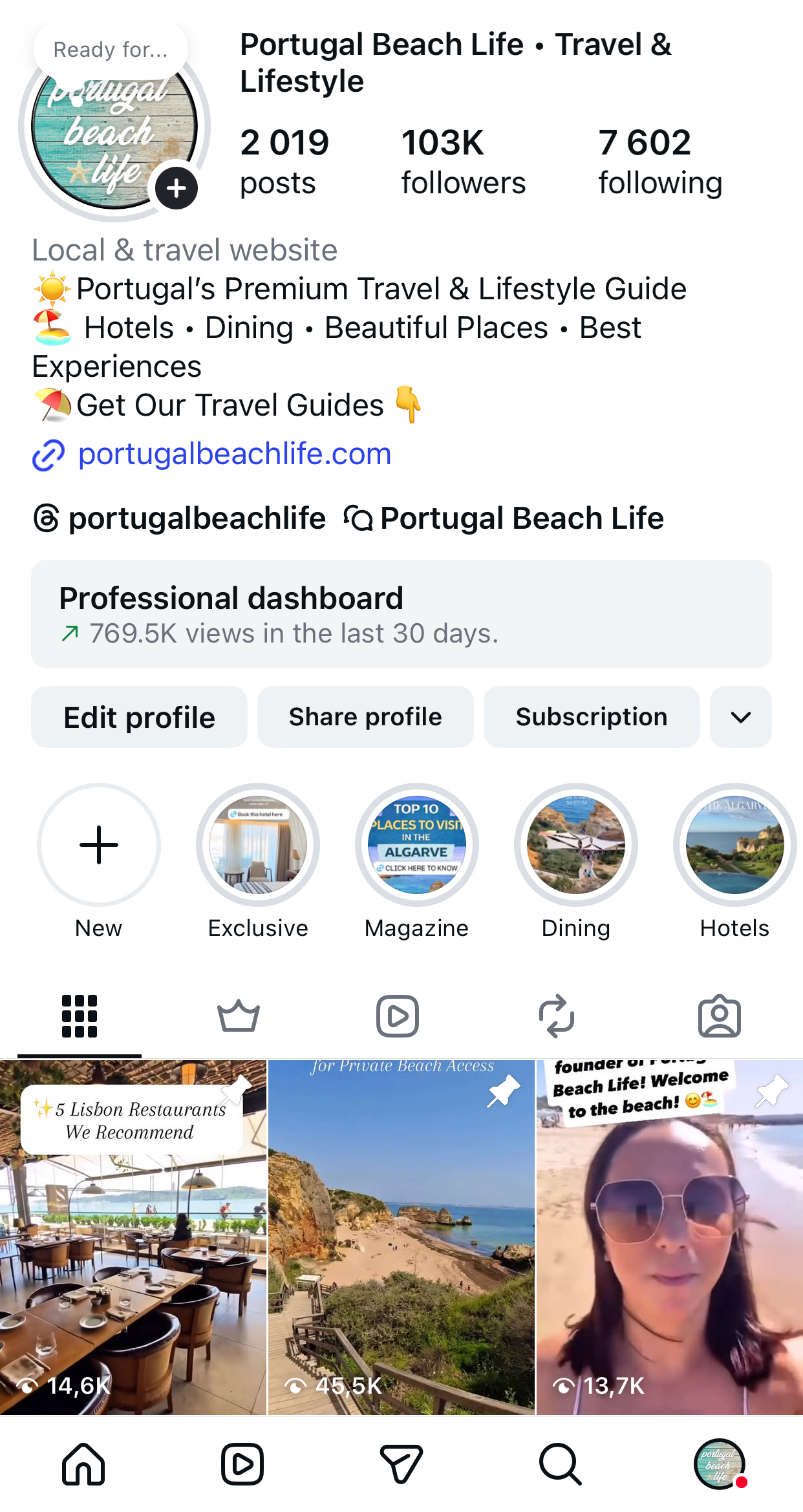This screenshot has height=1512, width=803.
Task: Open the portugalbeachlife.com website link
Action: [x=234, y=454]
